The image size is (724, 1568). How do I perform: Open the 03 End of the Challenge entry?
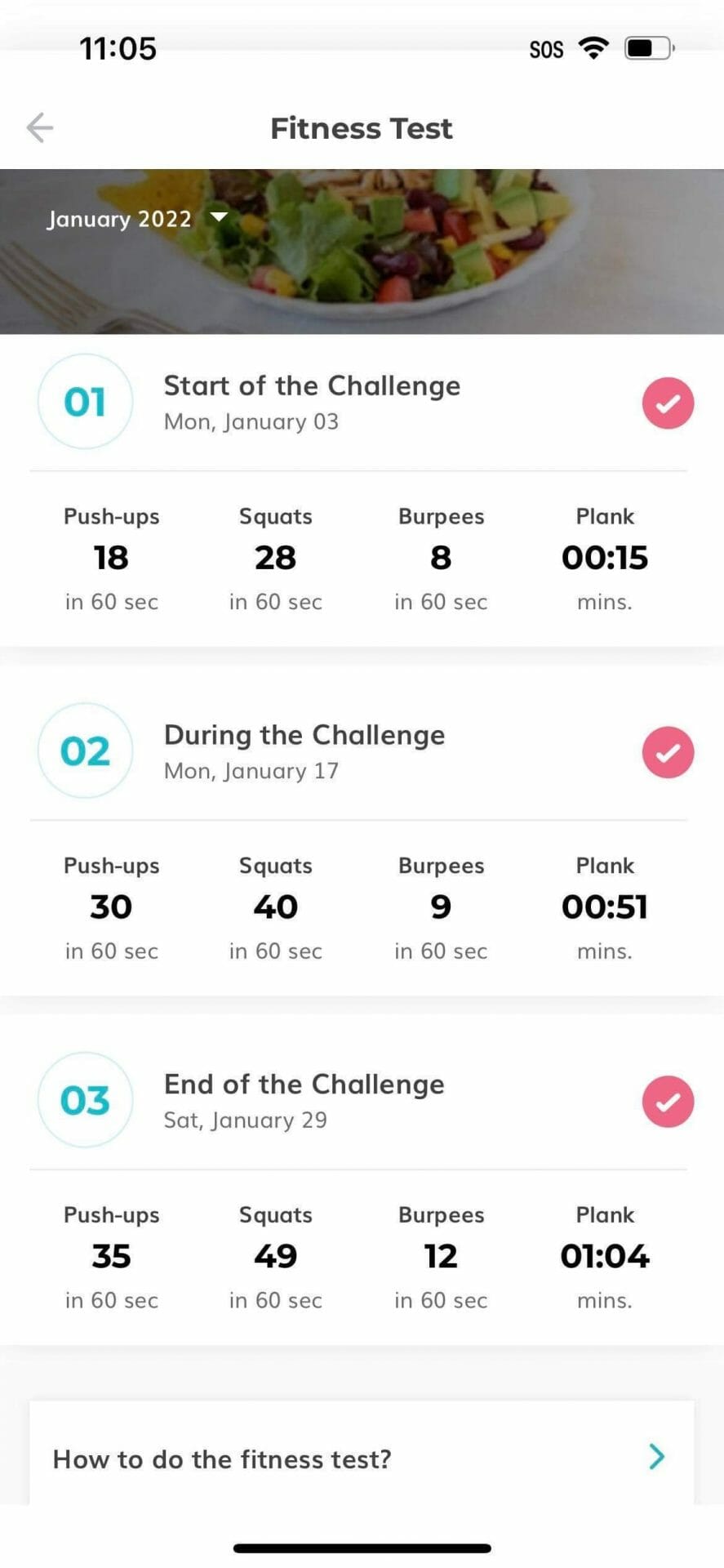click(362, 1101)
